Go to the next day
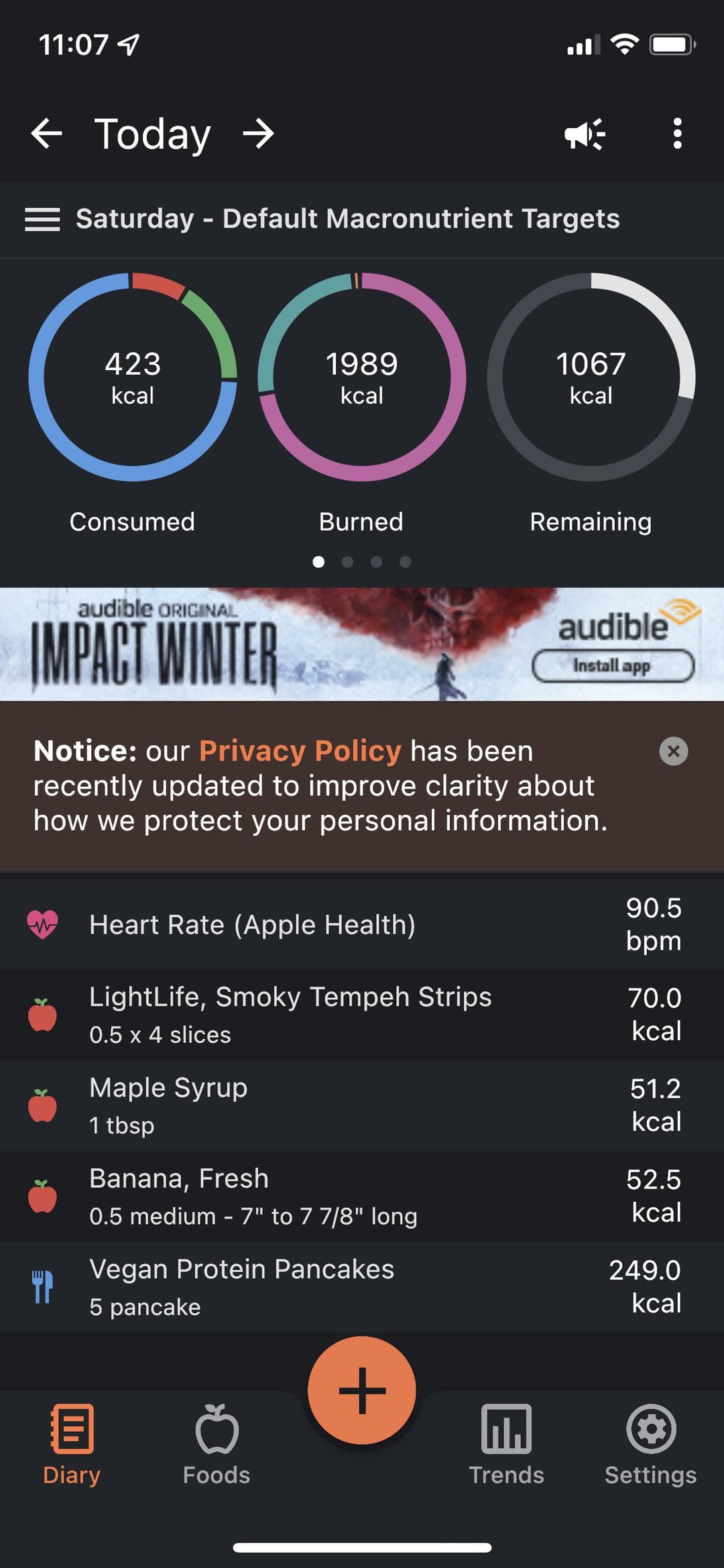The height and width of the screenshot is (1568, 724). click(258, 133)
